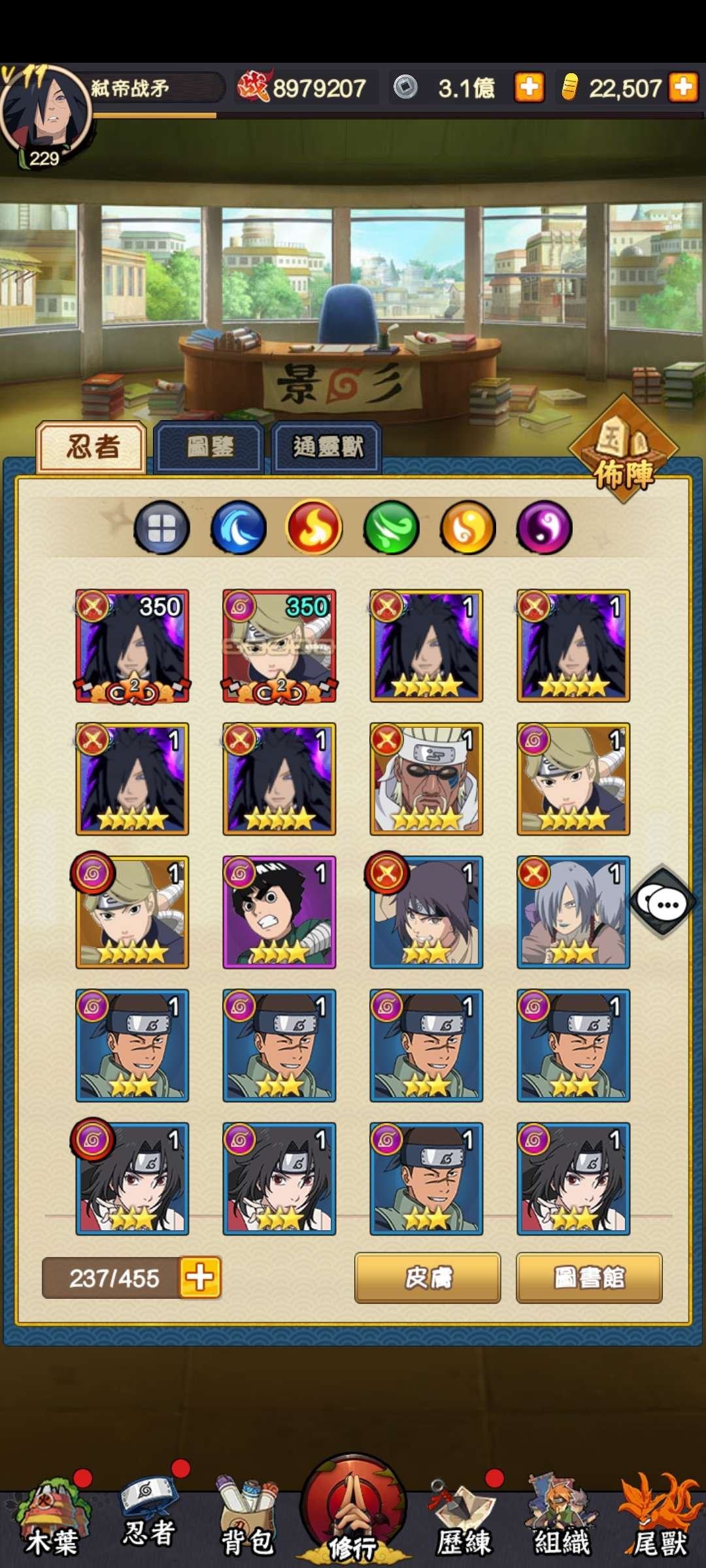Open the 歷練 tab
Screen dimensions: 706x1568
tap(463, 1522)
